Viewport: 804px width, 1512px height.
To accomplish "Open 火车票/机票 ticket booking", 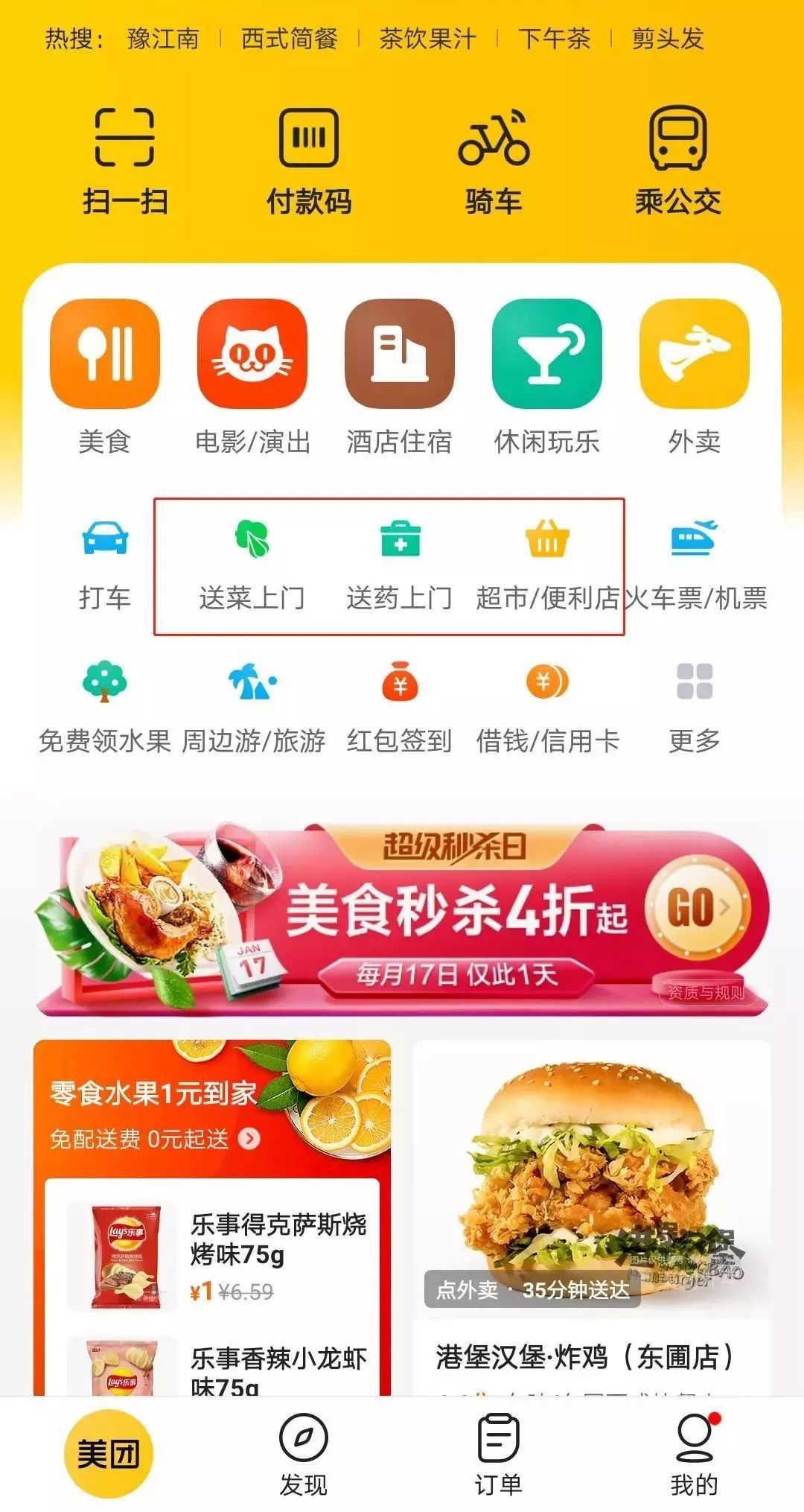I will pos(695,566).
